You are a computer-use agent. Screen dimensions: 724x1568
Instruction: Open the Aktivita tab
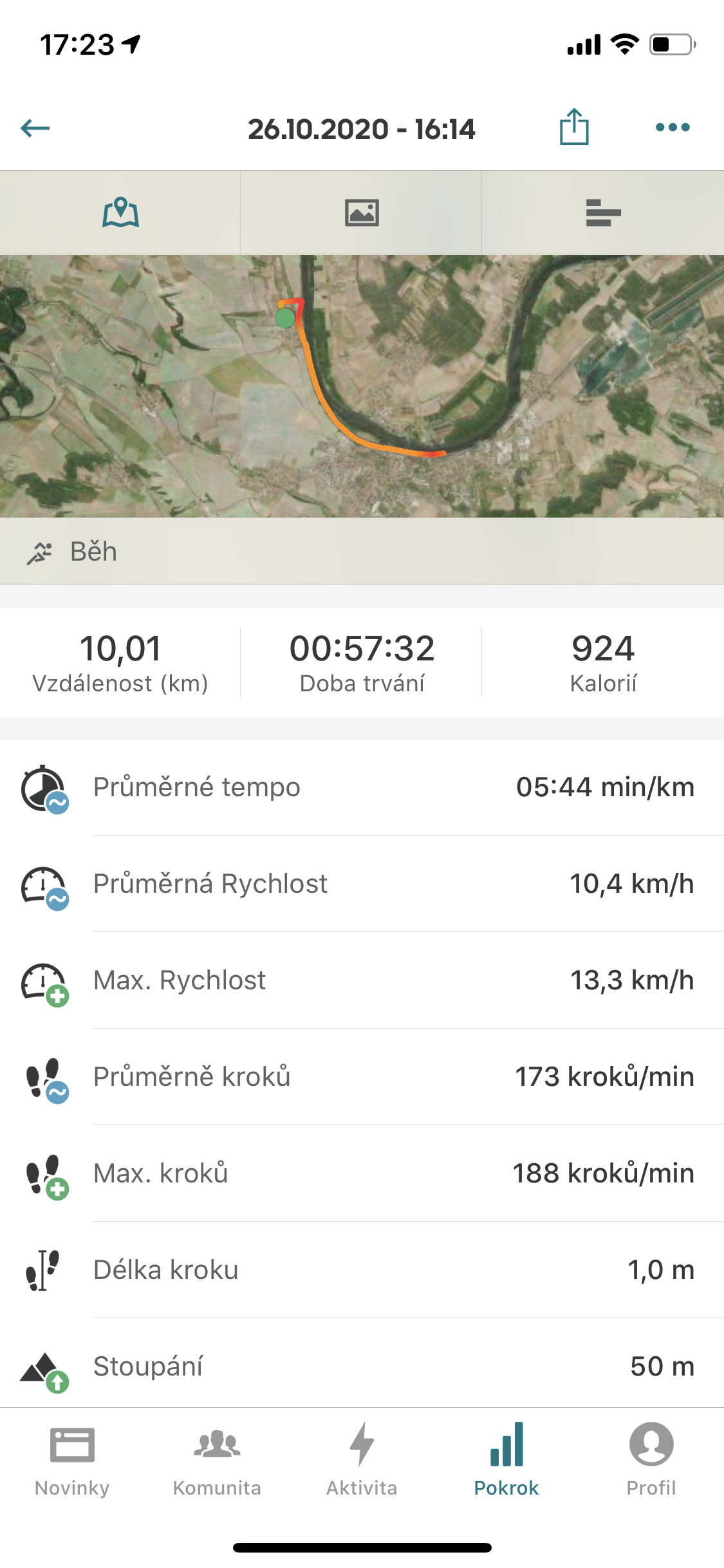click(362, 1460)
